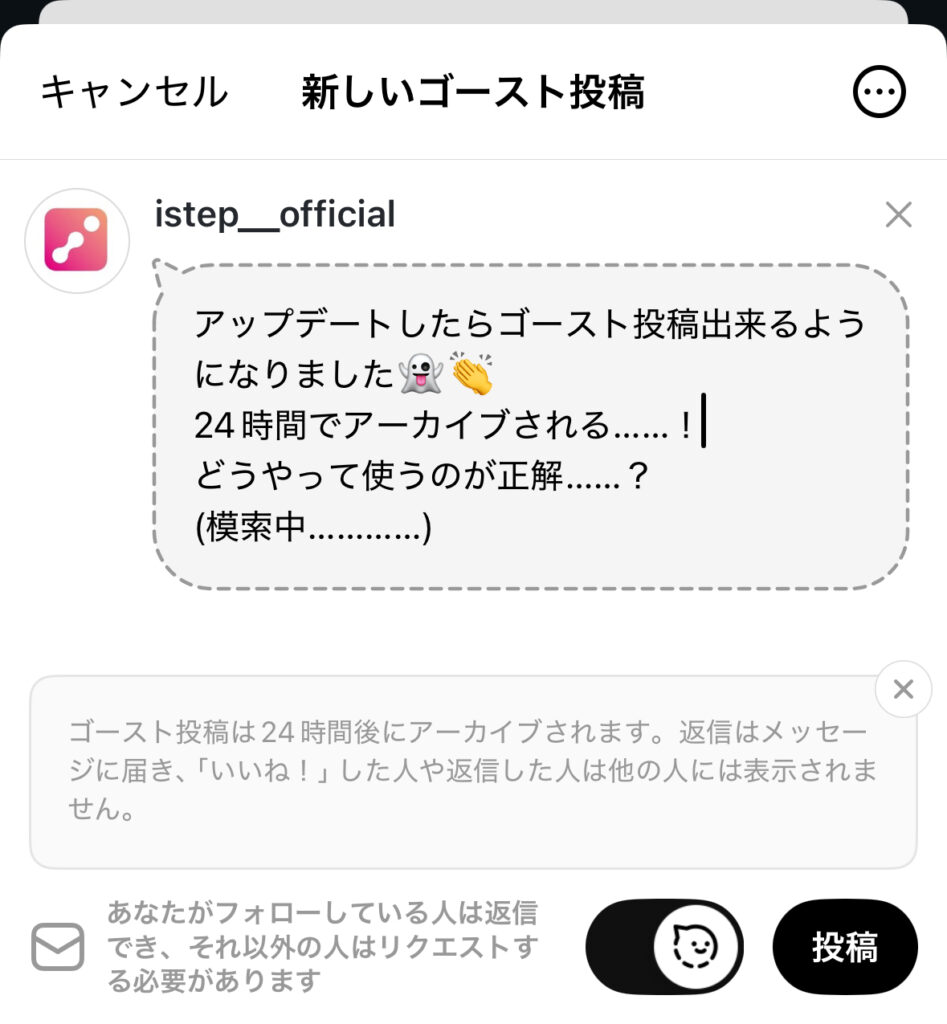Screen dimensions: 947x1024
Task: Tap キャンセル to discard the ghost post
Action: (x=134, y=93)
